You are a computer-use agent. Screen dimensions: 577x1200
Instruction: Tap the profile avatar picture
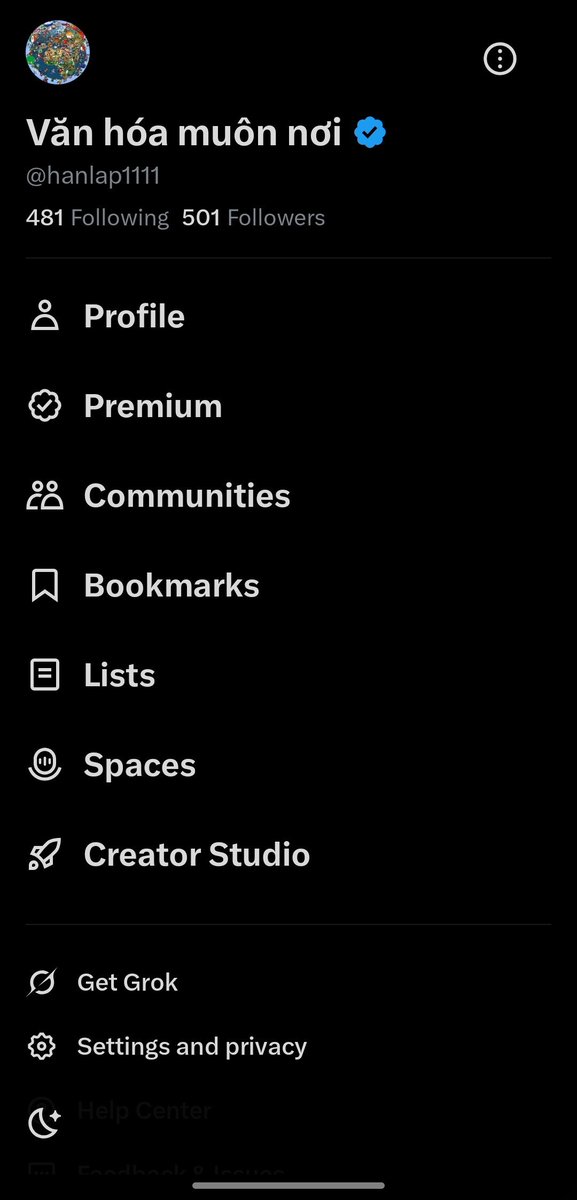58,52
